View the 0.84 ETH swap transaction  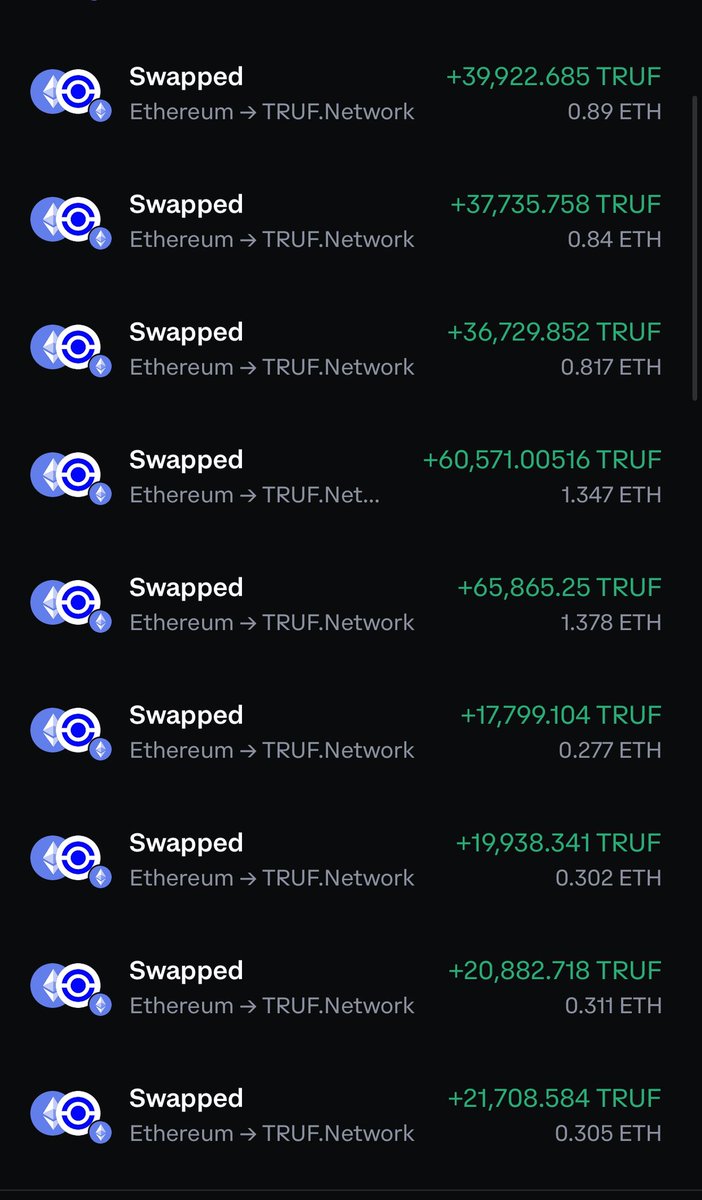click(345, 222)
